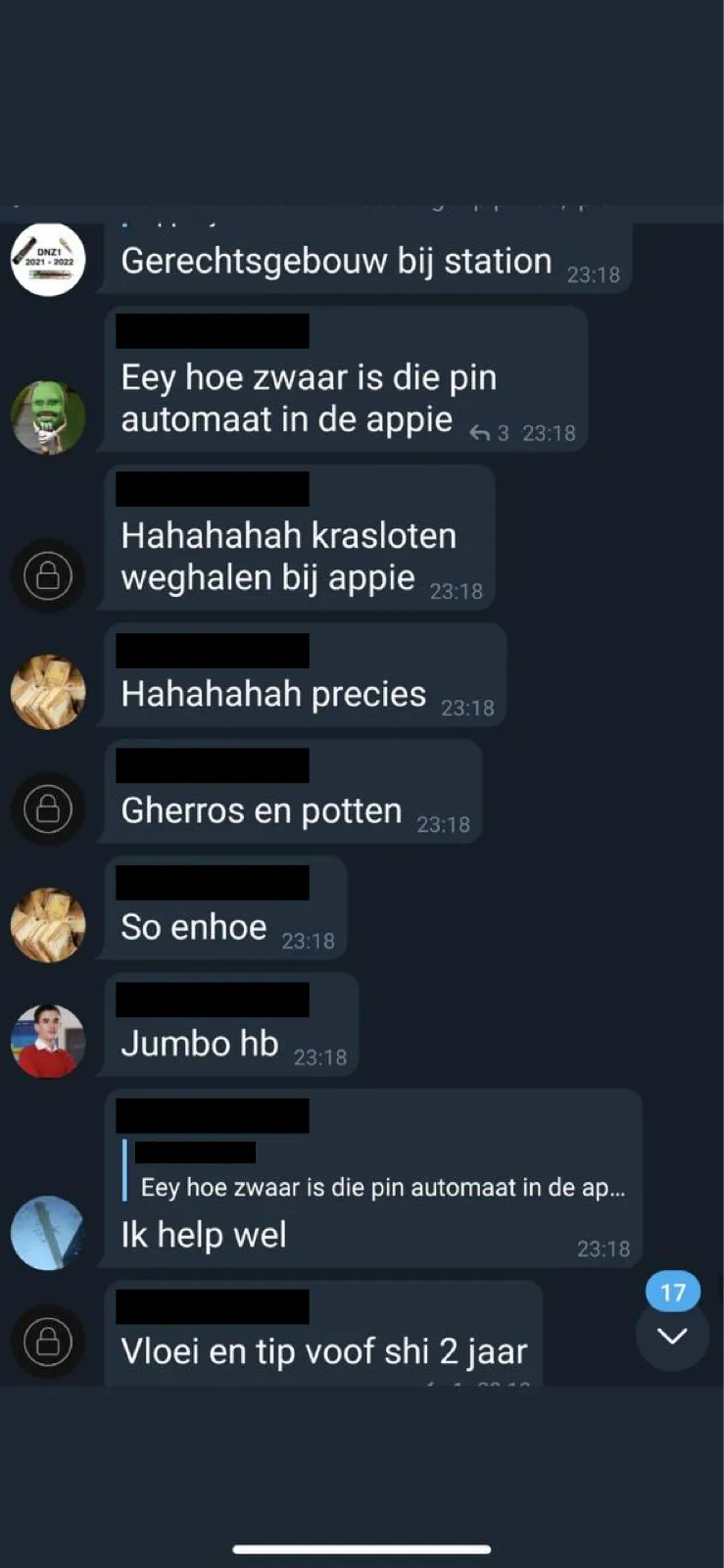Jump to newest messages with down arrow
724x1568 pixels.
click(x=672, y=1336)
